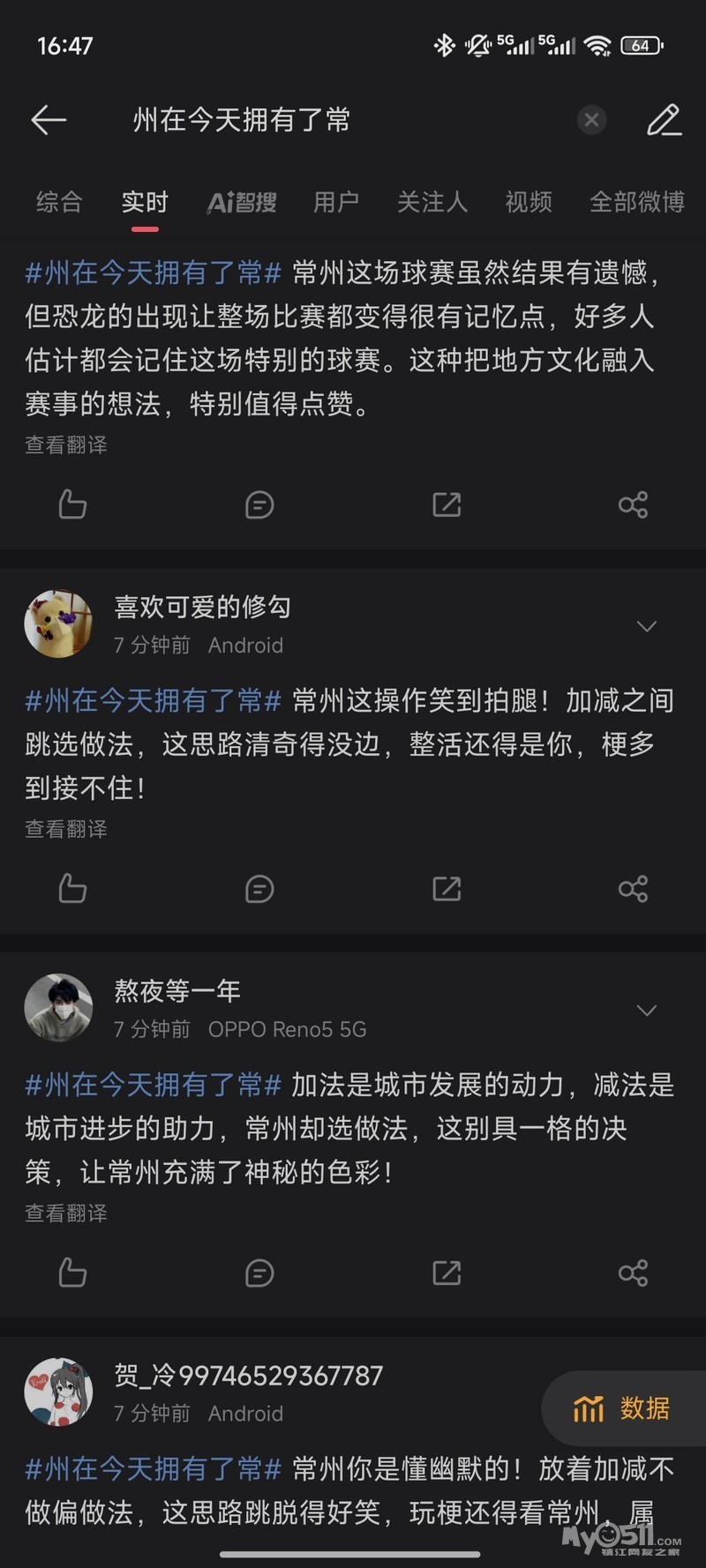Open 喜欢可爱的修勾's profile avatar
The image size is (706, 1568).
point(58,624)
